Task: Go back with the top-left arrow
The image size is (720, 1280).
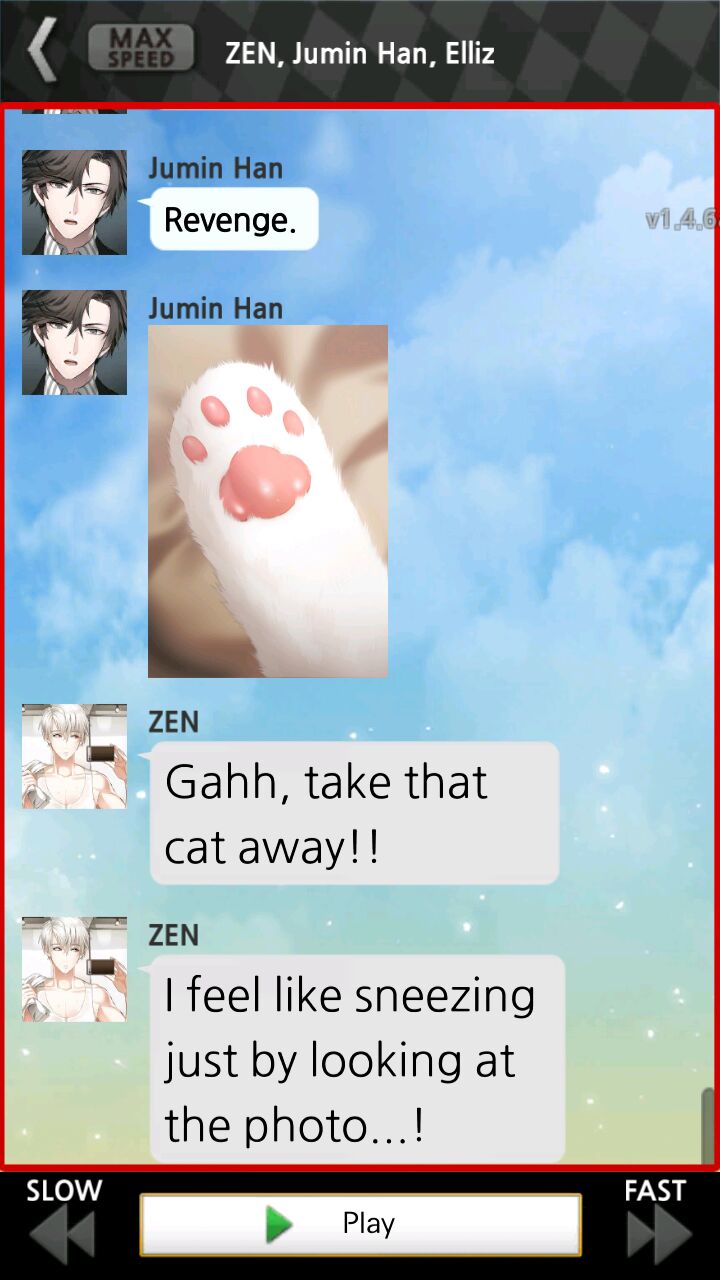Action: pyautogui.click(x=42, y=50)
